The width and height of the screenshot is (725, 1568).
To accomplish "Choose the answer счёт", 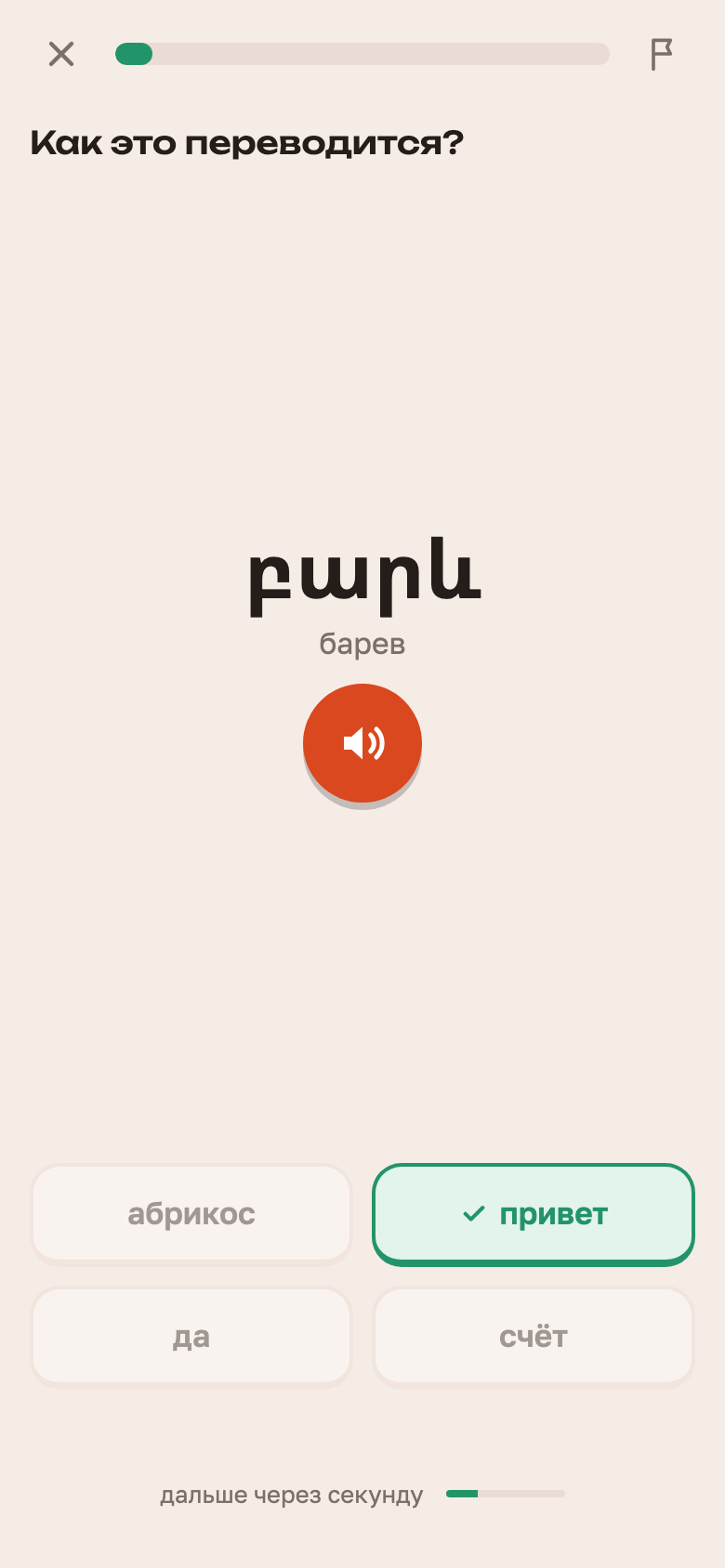I will pos(534,1337).
